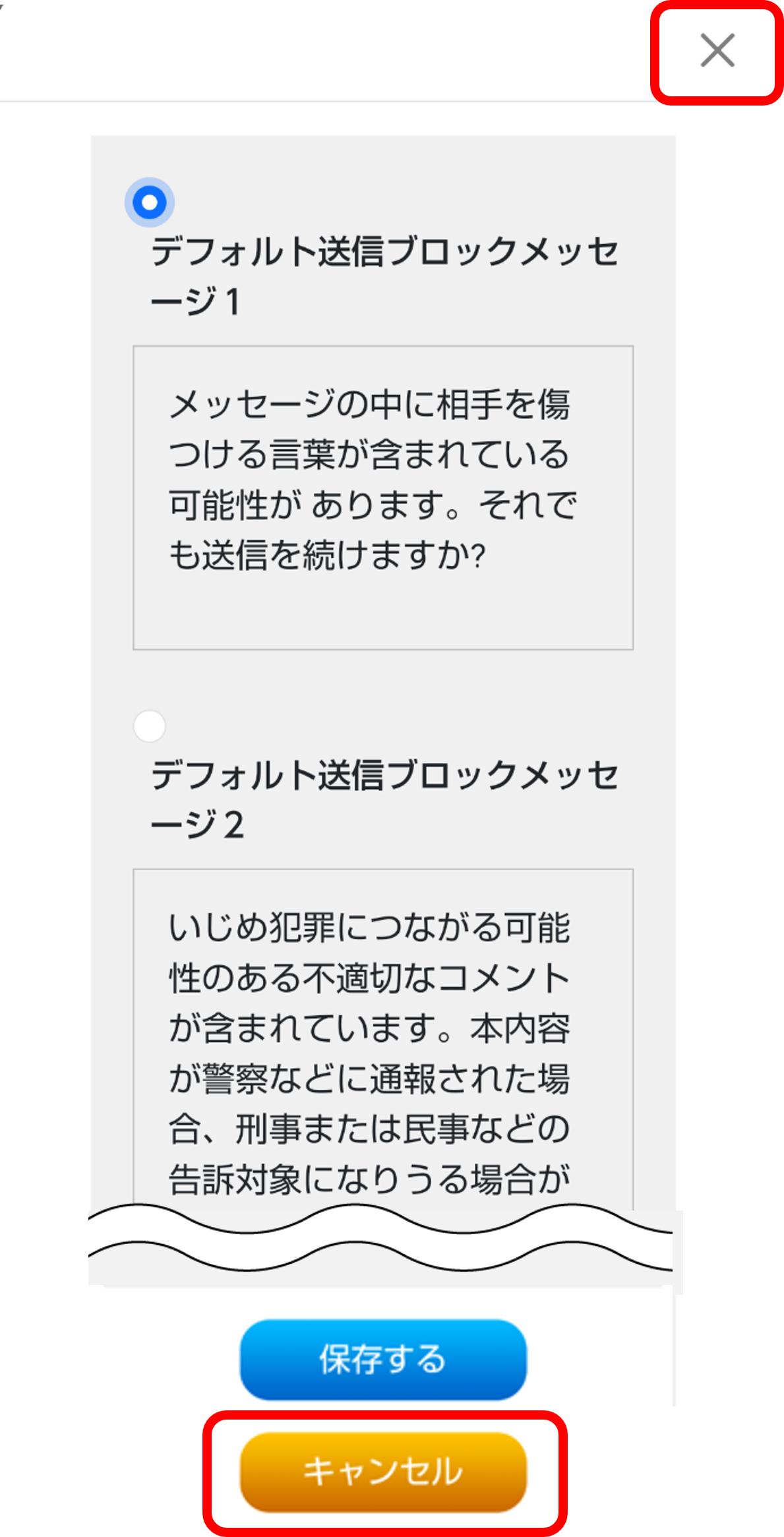Select デフォルト送信ブロックメッセージ1 radio button
Image resolution: width=784 pixels, height=1537 pixels.
point(150,202)
